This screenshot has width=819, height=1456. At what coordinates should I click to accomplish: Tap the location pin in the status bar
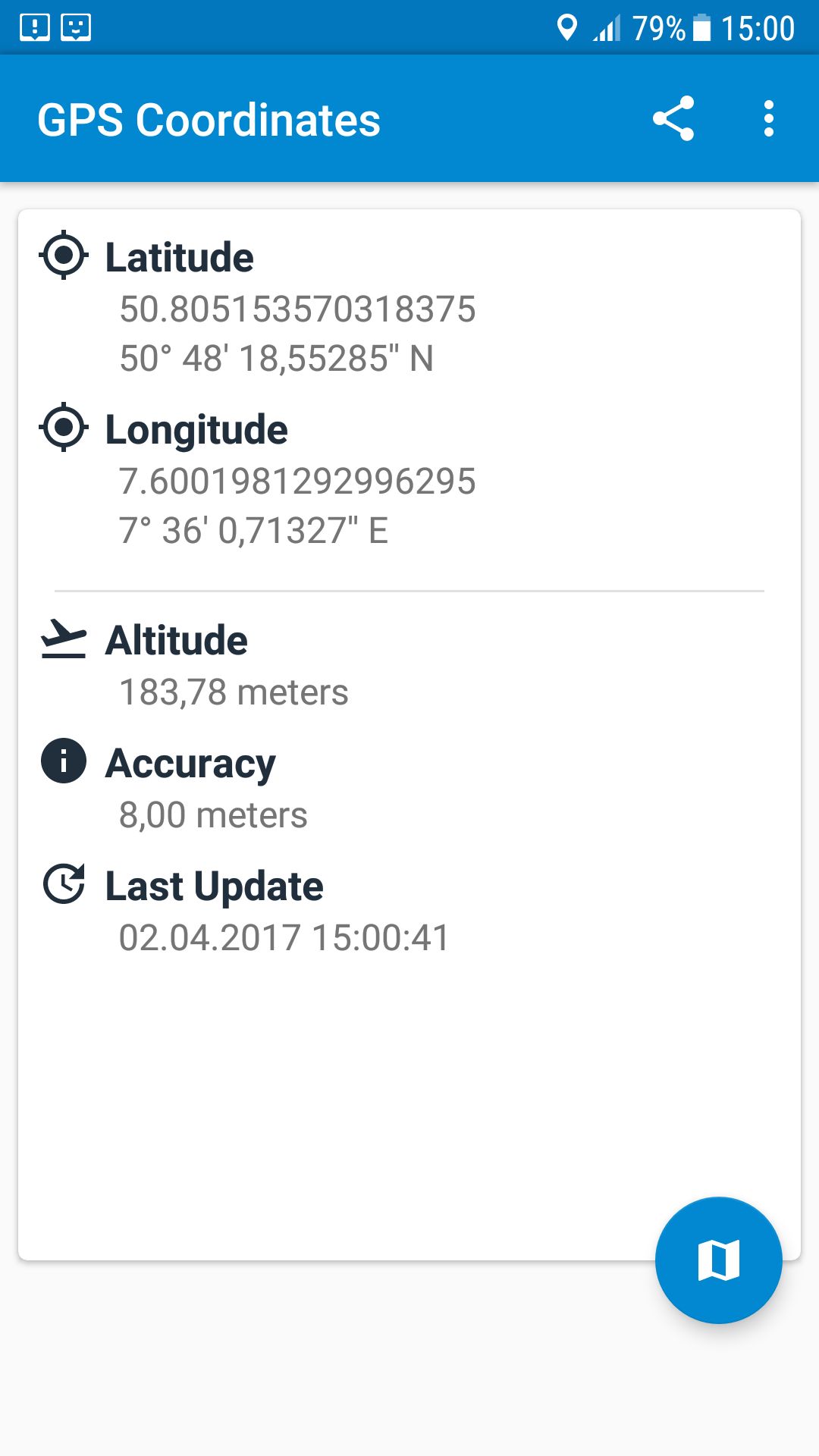pyautogui.click(x=566, y=27)
